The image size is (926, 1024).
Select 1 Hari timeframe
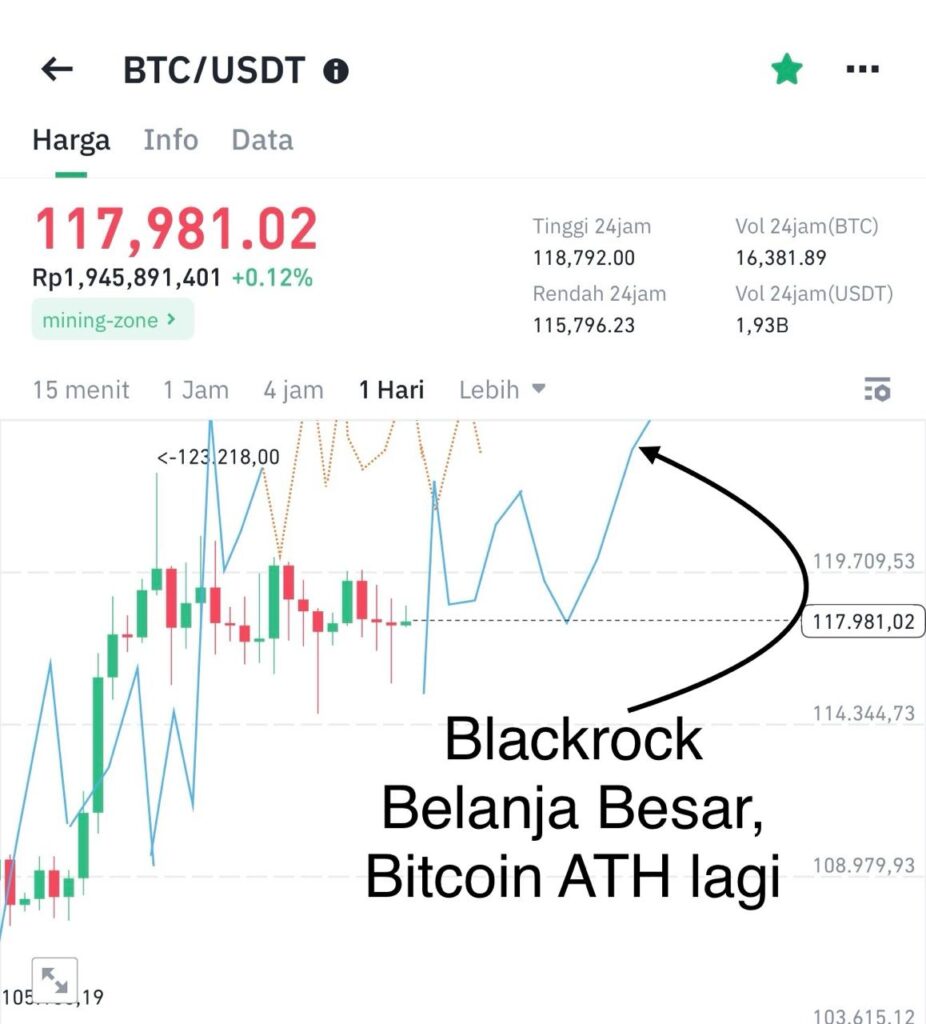coord(392,389)
